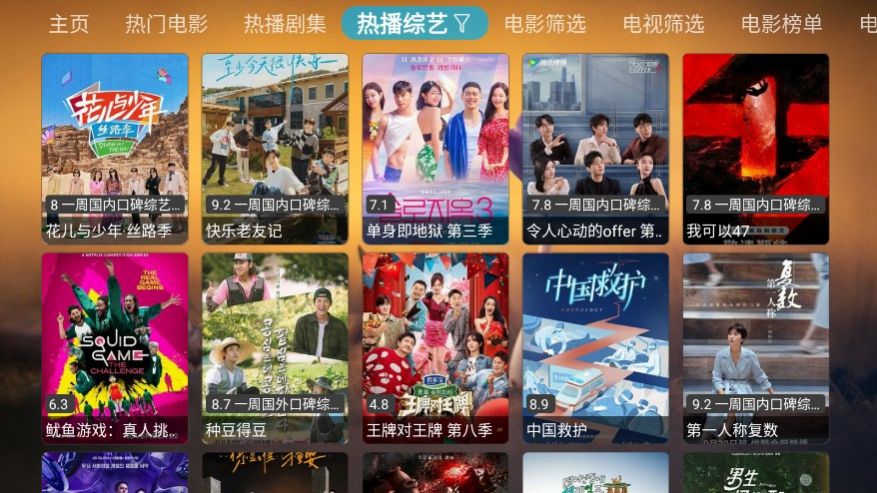Switch to the 主页 tab

tap(68, 24)
